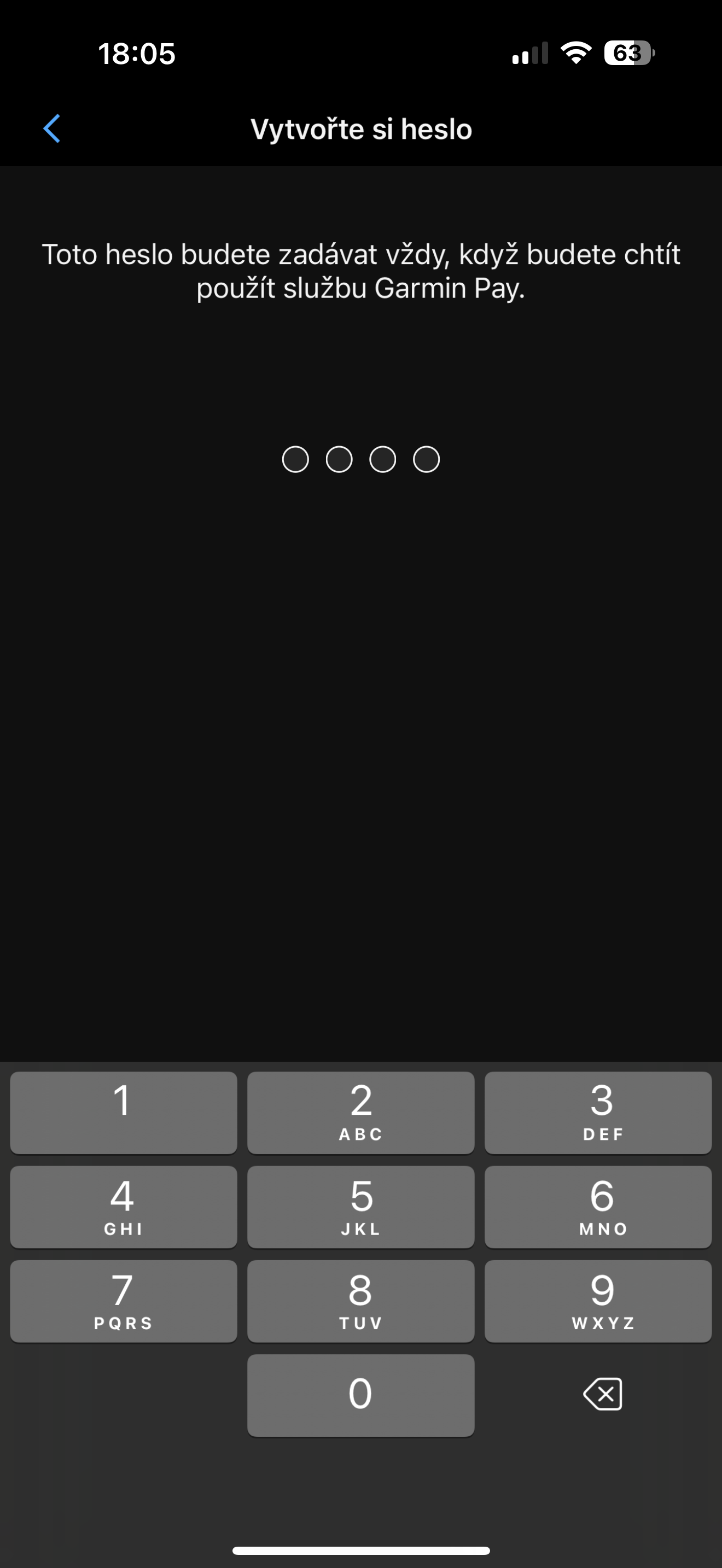Enter digit 6 MNO
This screenshot has width=722, height=1568.
pyautogui.click(x=598, y=1207)
